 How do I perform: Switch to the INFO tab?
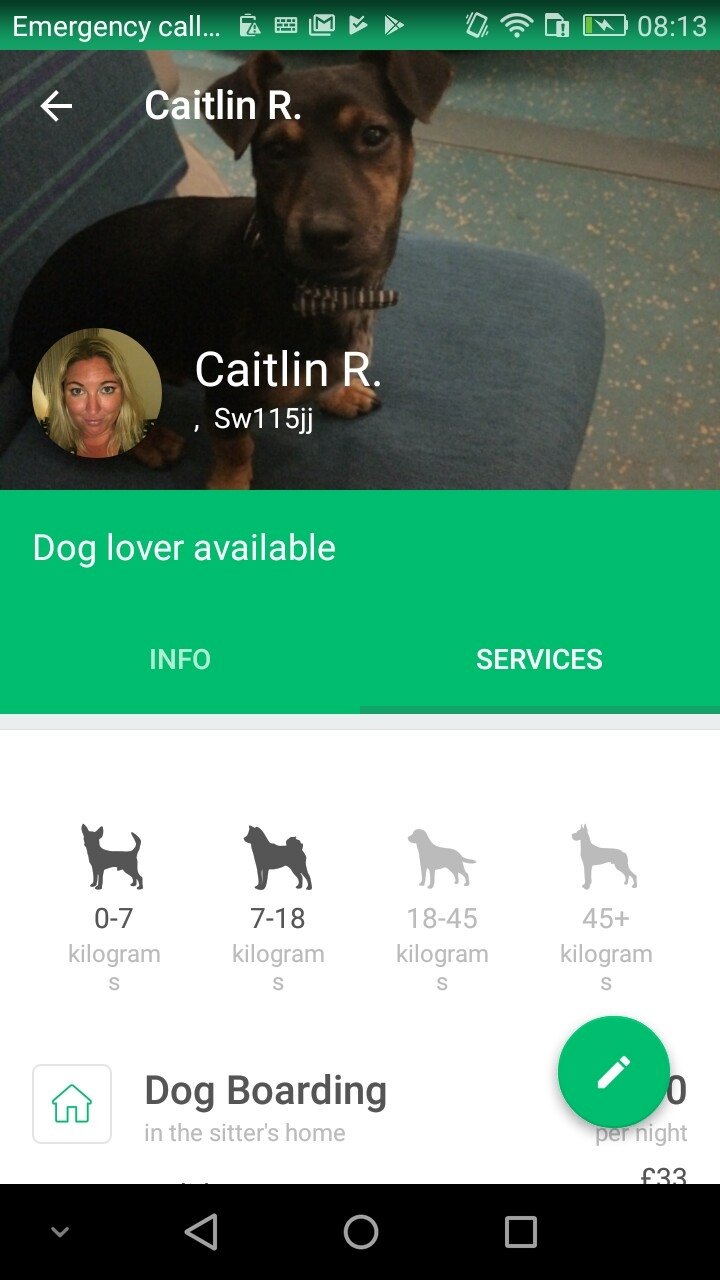pyautogui.click(x=180, y=659)
